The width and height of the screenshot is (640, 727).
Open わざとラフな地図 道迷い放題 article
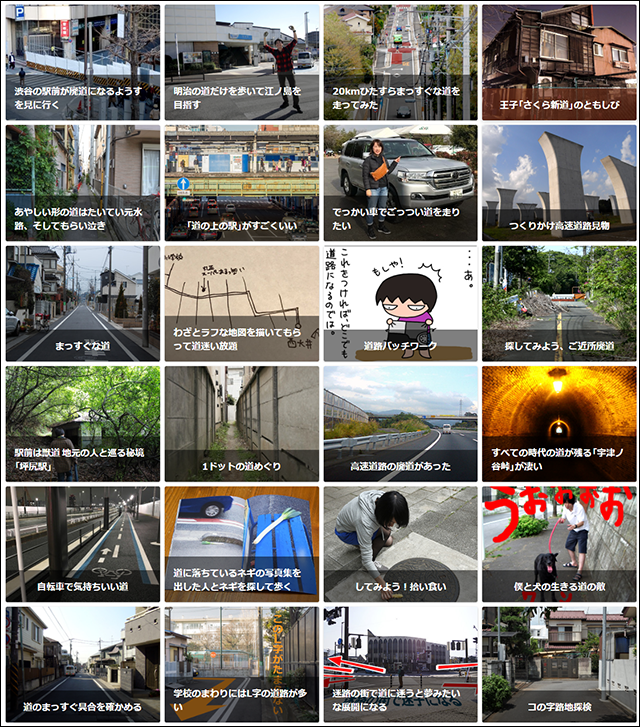pos(241,303)
